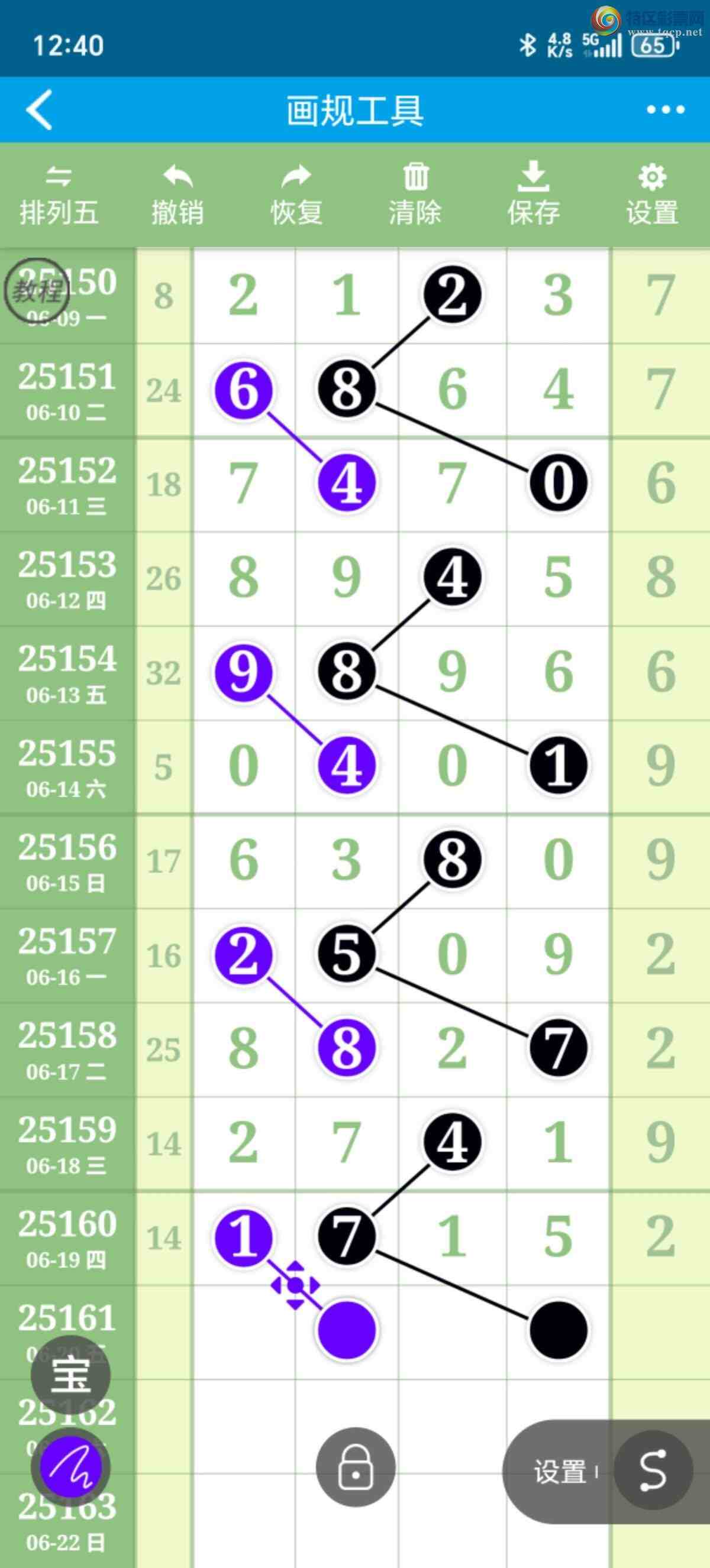Select the purple move handle on the line
710x1568 pixels.
click(295, 1285)
